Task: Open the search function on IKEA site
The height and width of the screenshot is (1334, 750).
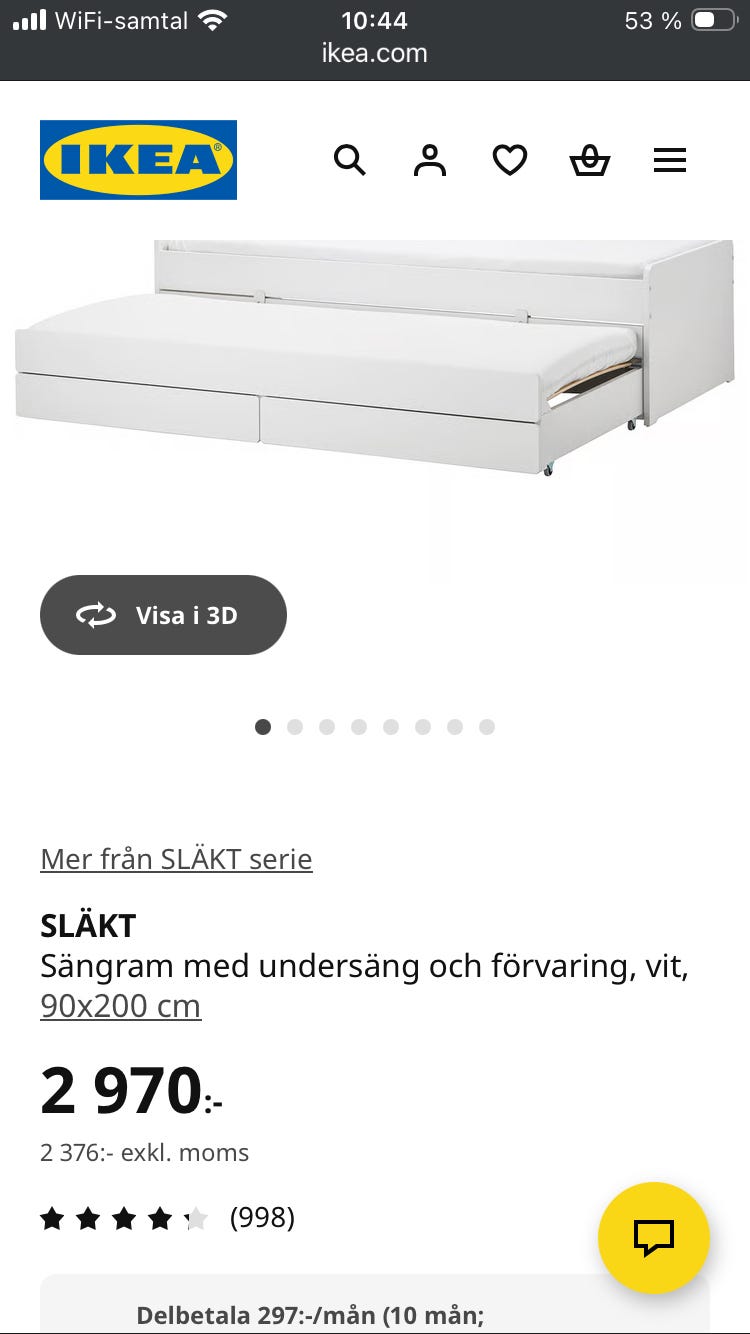Action: (x=349, y=160)
